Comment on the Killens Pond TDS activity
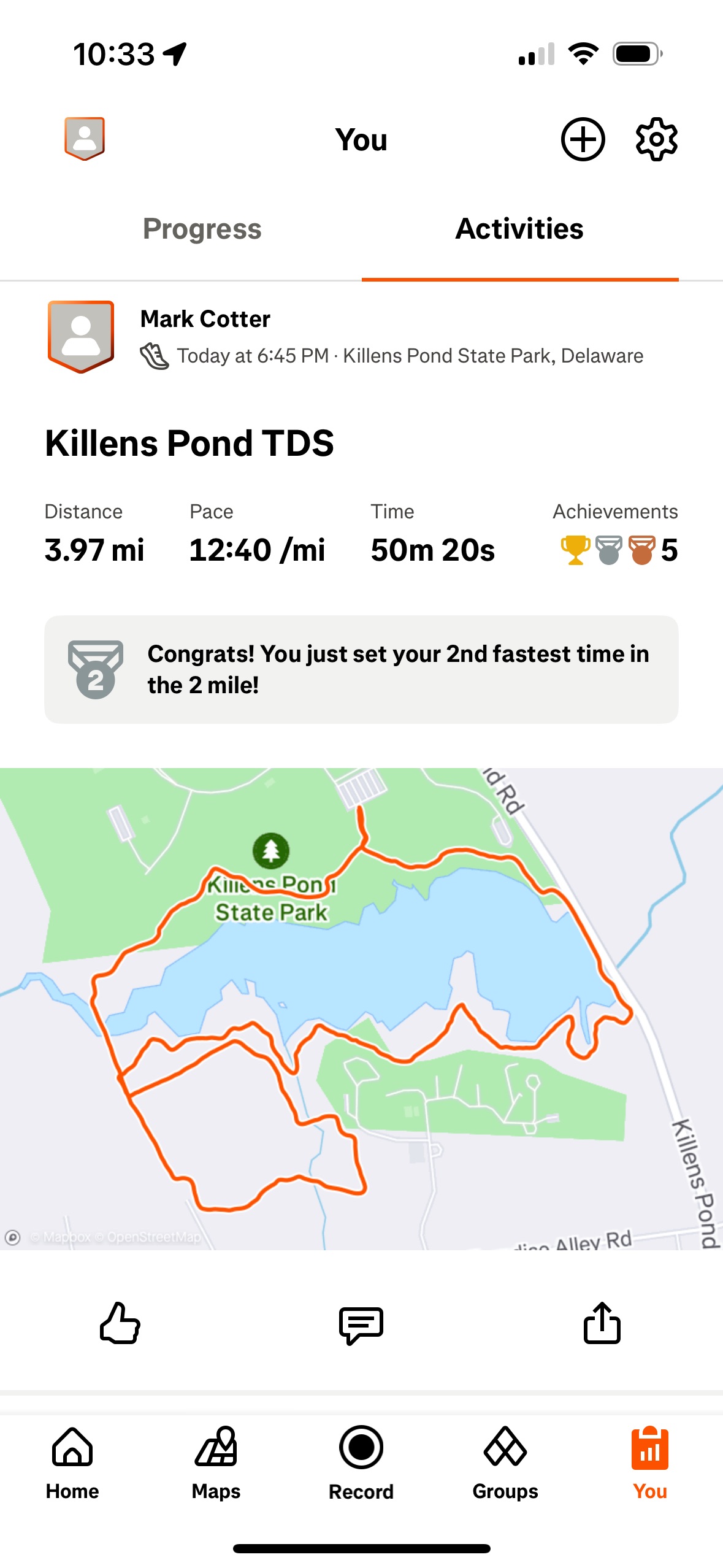This screenshot has width=723, height=1568. pos(361,1325)
